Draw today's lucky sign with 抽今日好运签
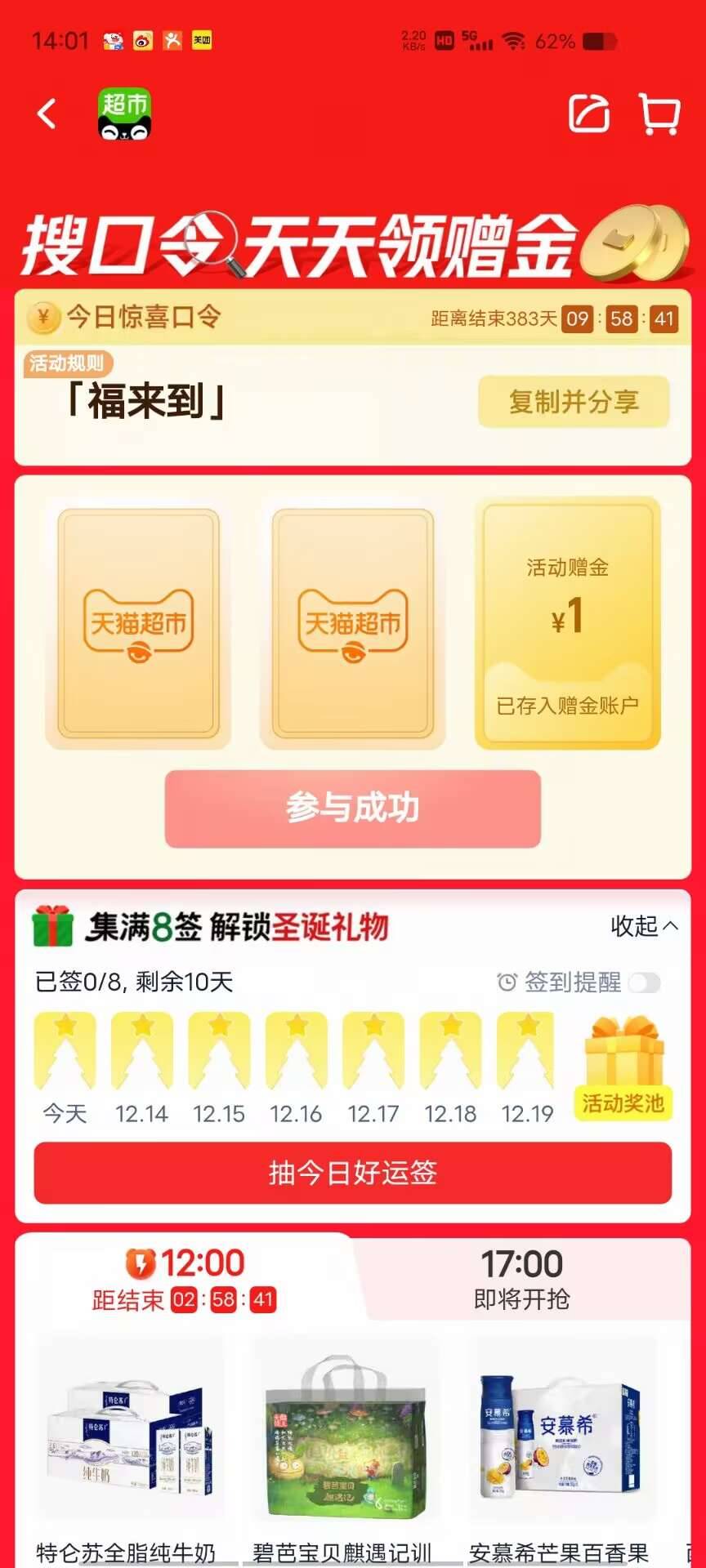 point(353,1173)
